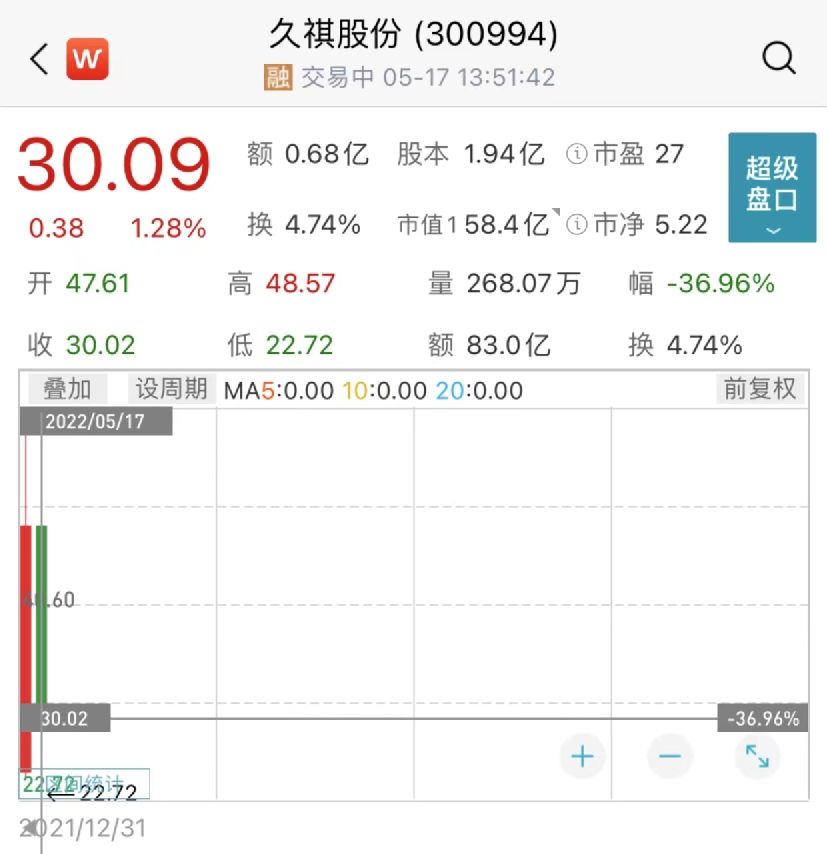Screen dimensions: 827x854
Task: Open the 设周期 period settings
Action: point(171,389)
